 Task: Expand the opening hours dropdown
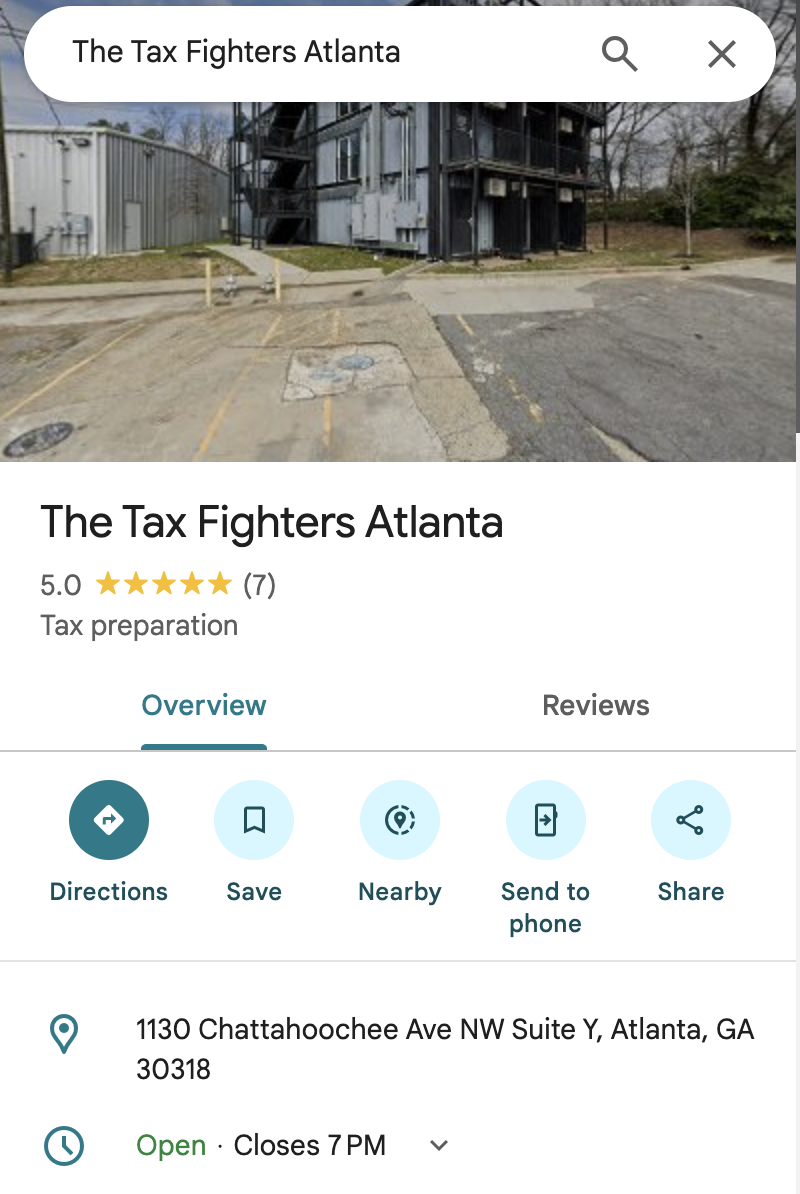(439, 1146)
